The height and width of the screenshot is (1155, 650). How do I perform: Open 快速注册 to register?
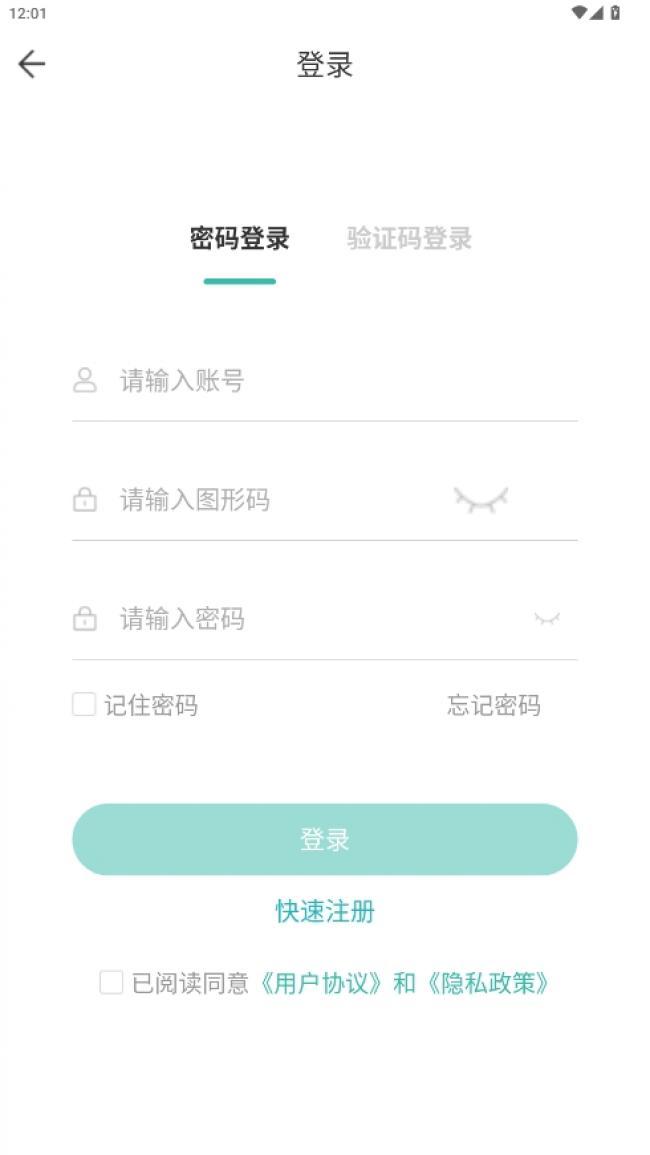point(325,911)
